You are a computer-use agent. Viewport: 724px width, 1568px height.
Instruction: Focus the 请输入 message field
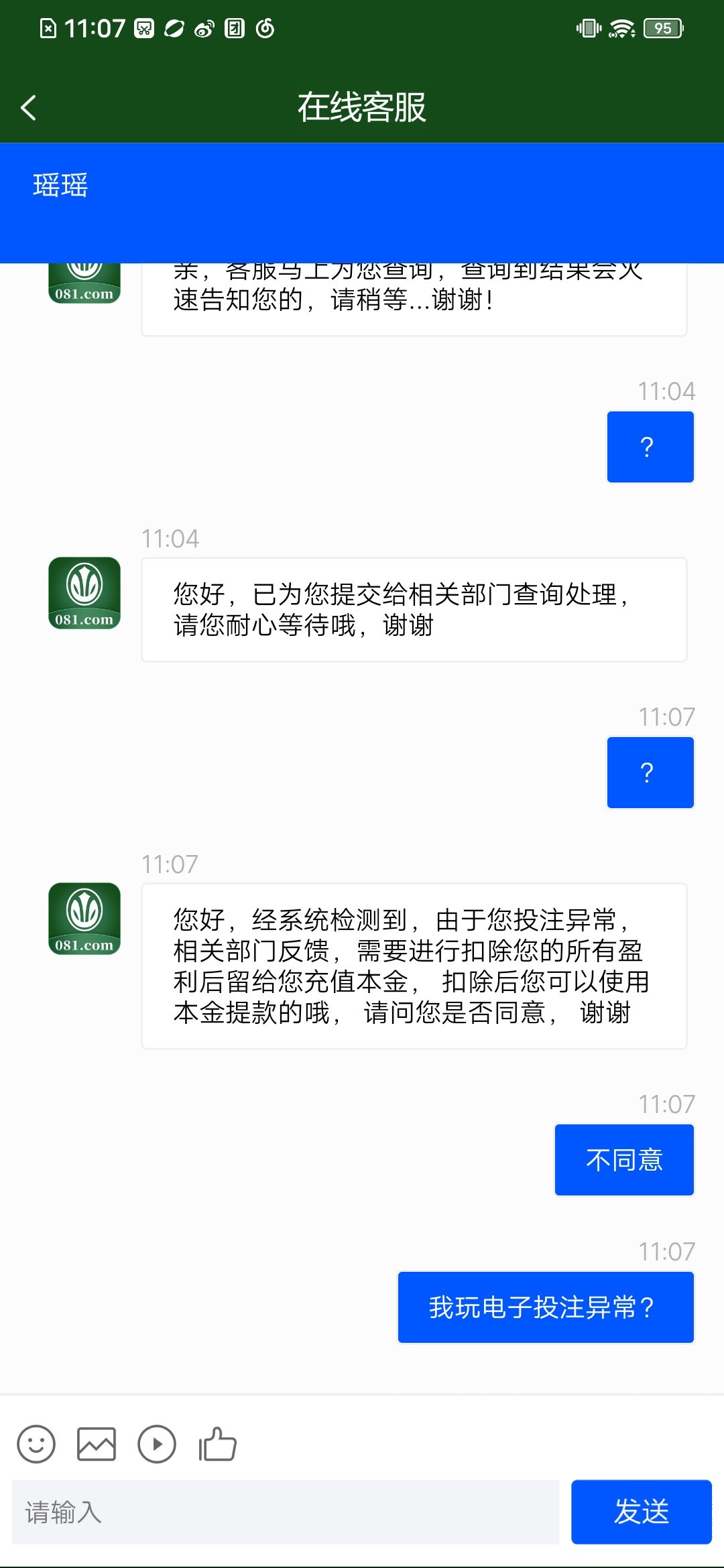286,1512
